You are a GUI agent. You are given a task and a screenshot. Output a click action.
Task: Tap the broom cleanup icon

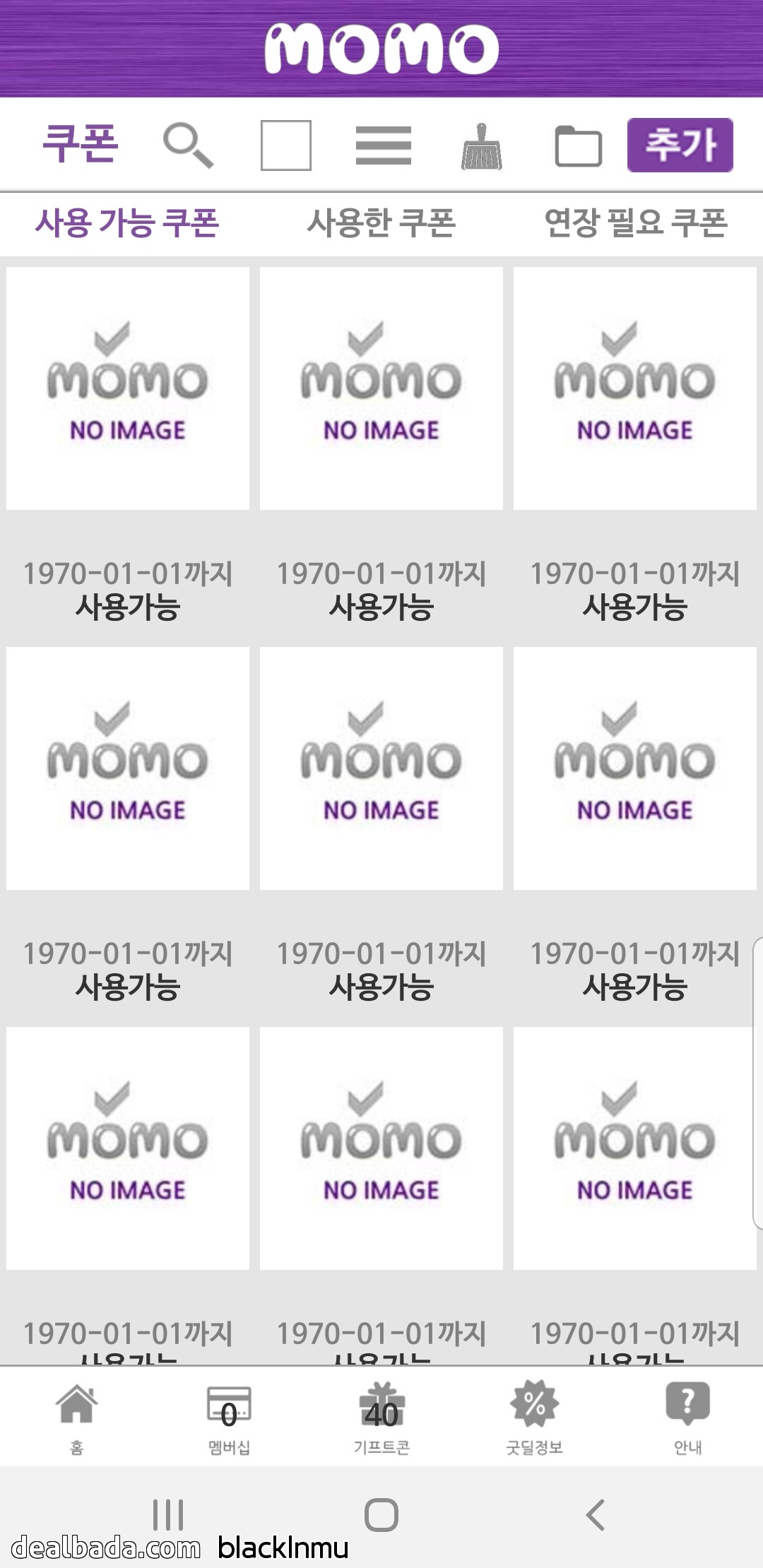point(482,147)
